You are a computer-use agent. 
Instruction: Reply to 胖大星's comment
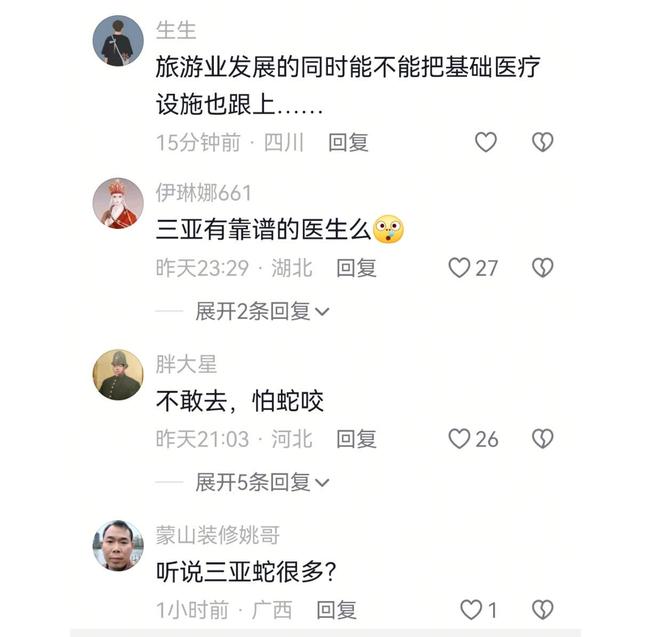point(356,439)
